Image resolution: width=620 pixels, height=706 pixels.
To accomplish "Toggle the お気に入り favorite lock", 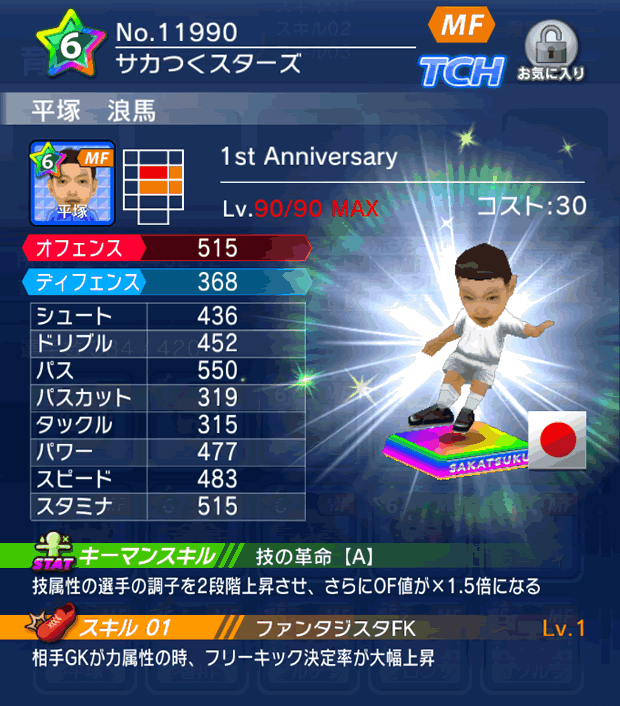I will [550, 50].
